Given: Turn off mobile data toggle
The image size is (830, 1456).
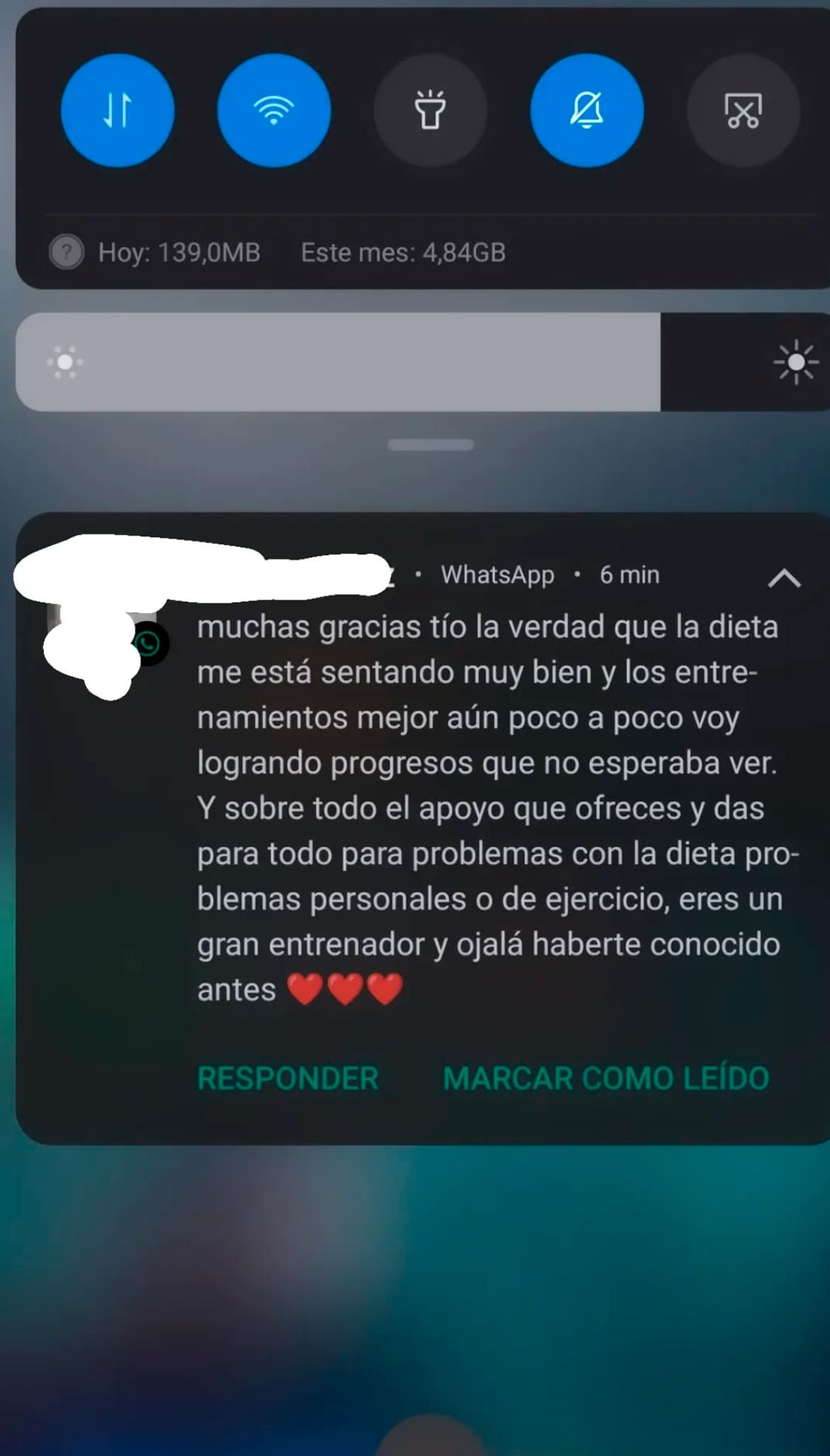Looking at the screenshot, I should pyautogui.click(x=118, y=111).
